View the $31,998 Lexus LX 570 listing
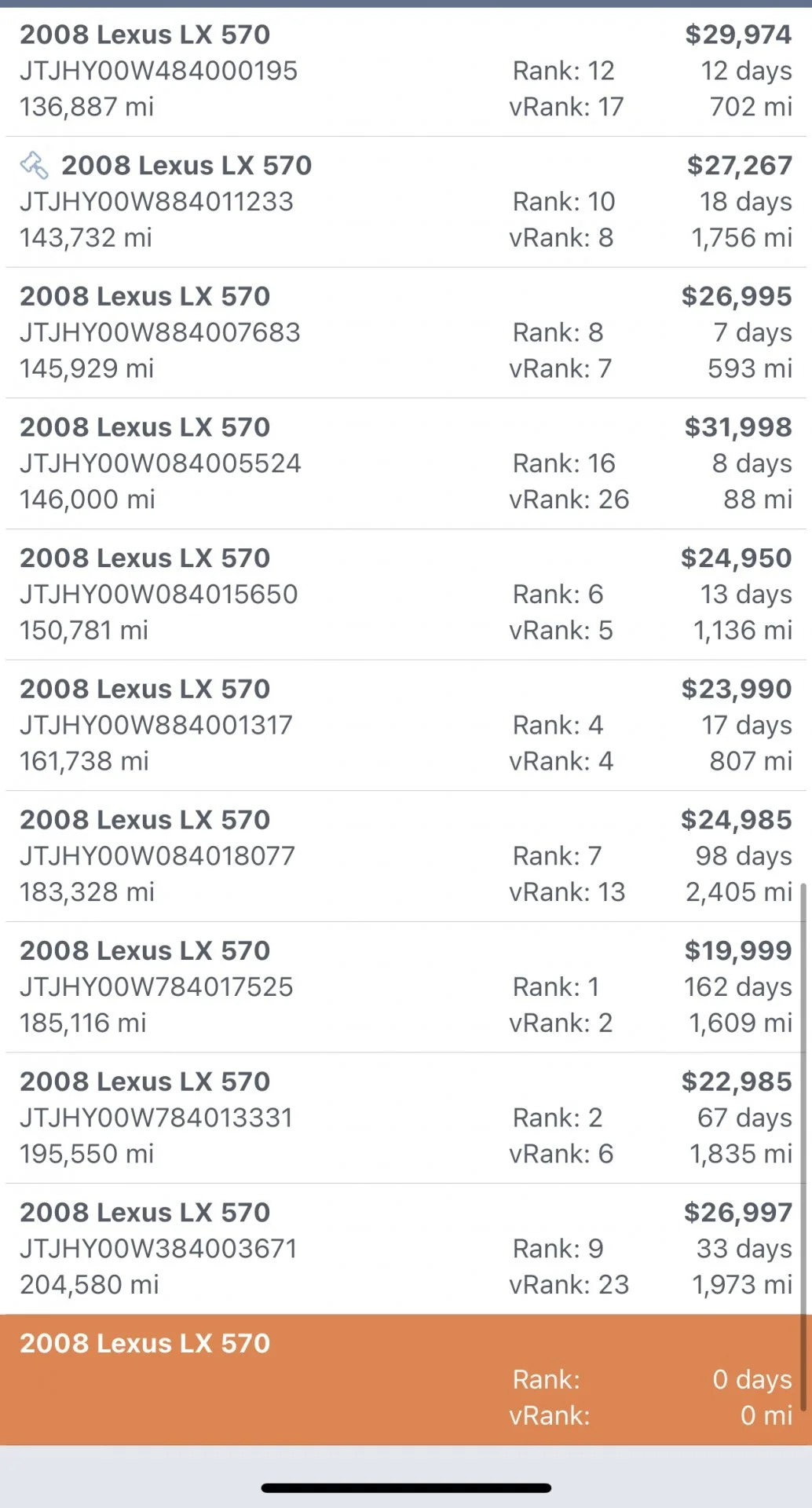The height and width of the screenshot is (1508, 812). coord(406,463)
